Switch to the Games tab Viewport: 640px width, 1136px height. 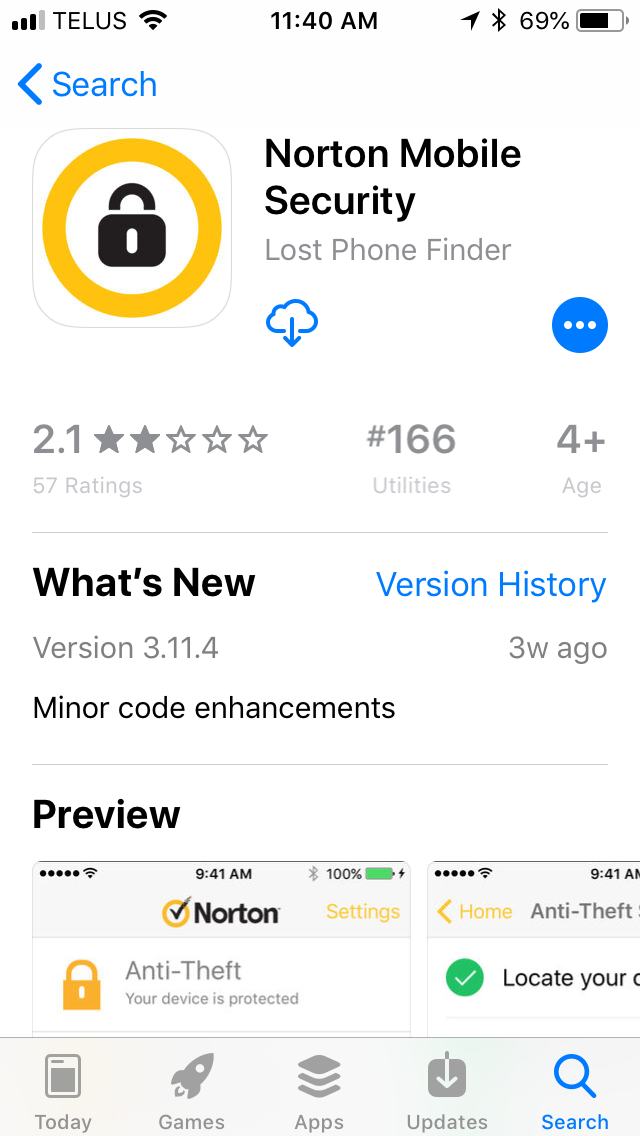[x=191, y=1092]
